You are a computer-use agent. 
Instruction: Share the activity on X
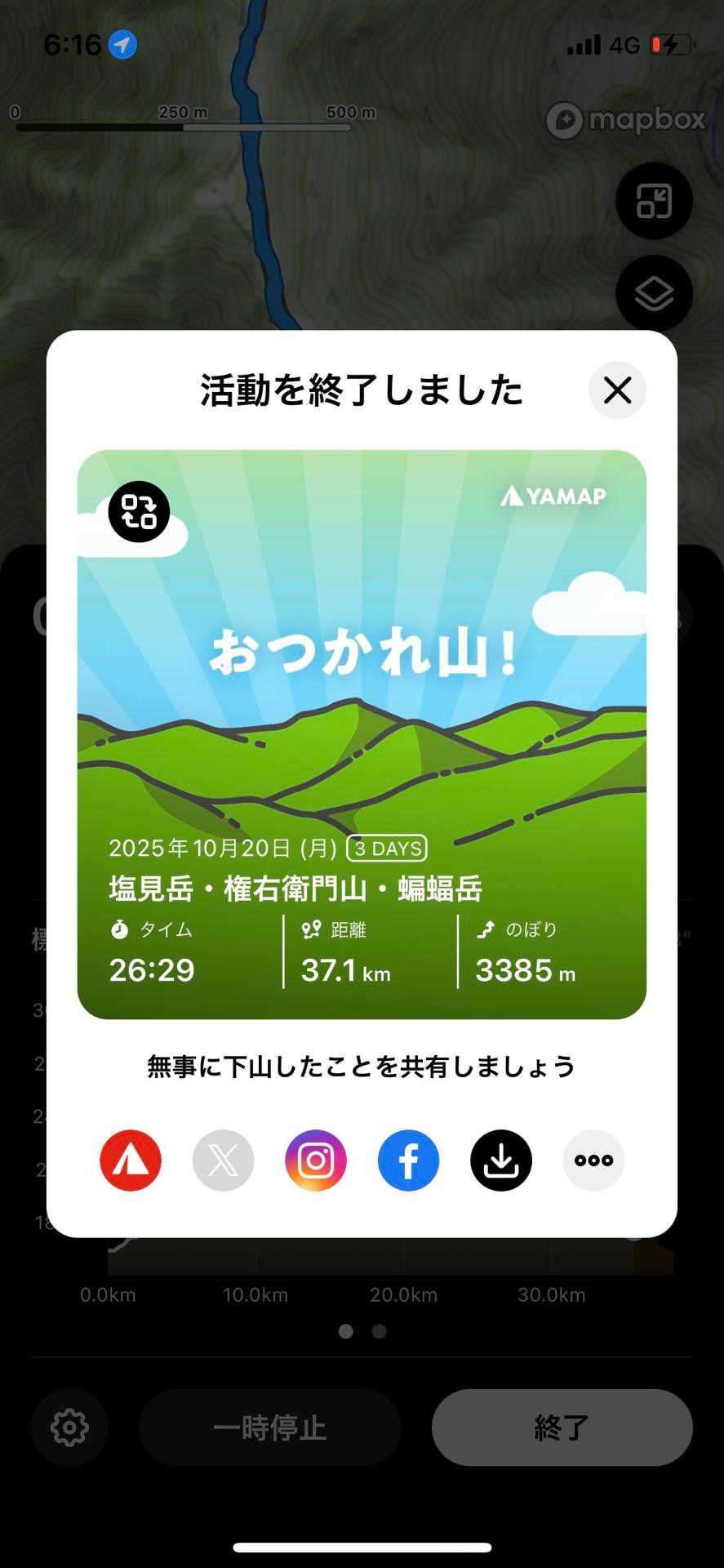click(x=223, y=1160)
